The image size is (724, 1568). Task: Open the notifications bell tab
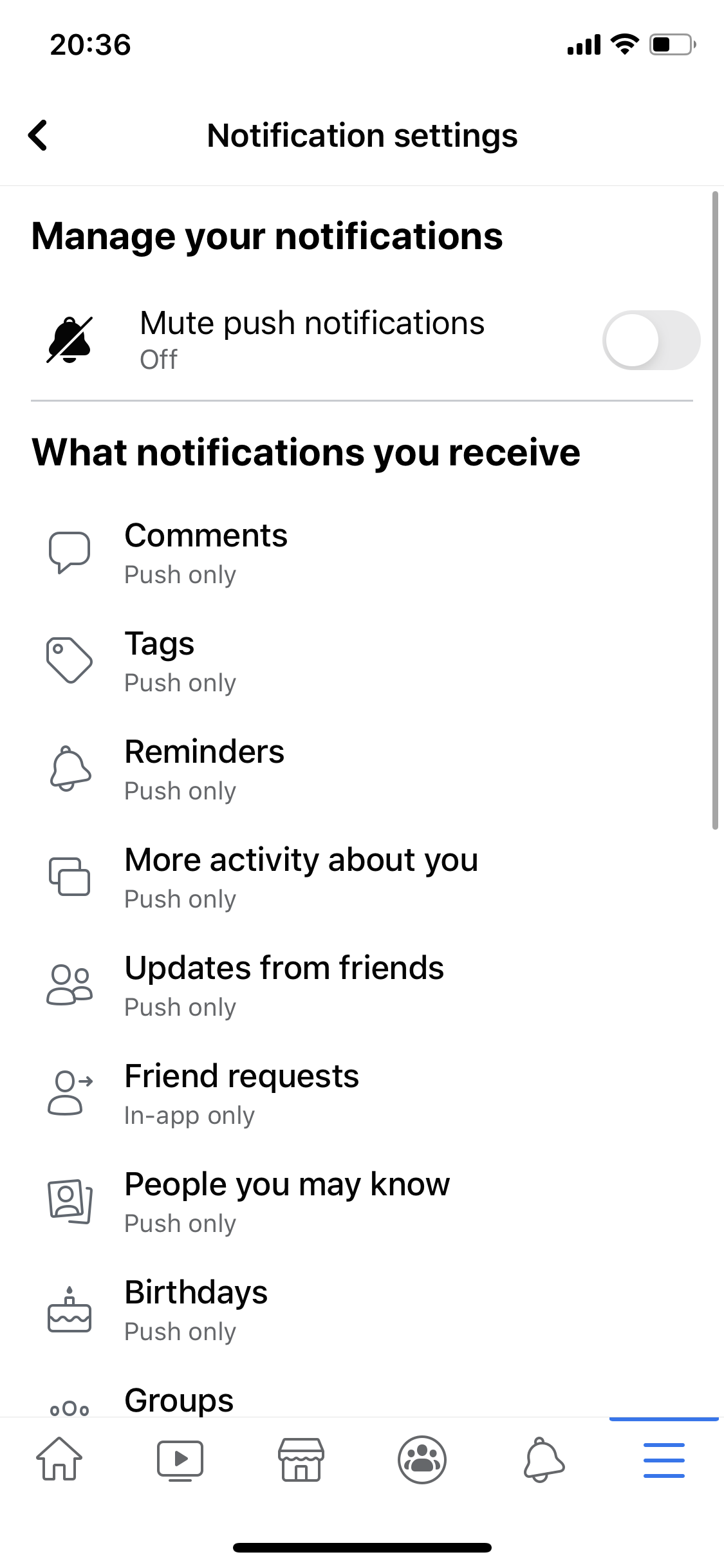coord(543,1459)
